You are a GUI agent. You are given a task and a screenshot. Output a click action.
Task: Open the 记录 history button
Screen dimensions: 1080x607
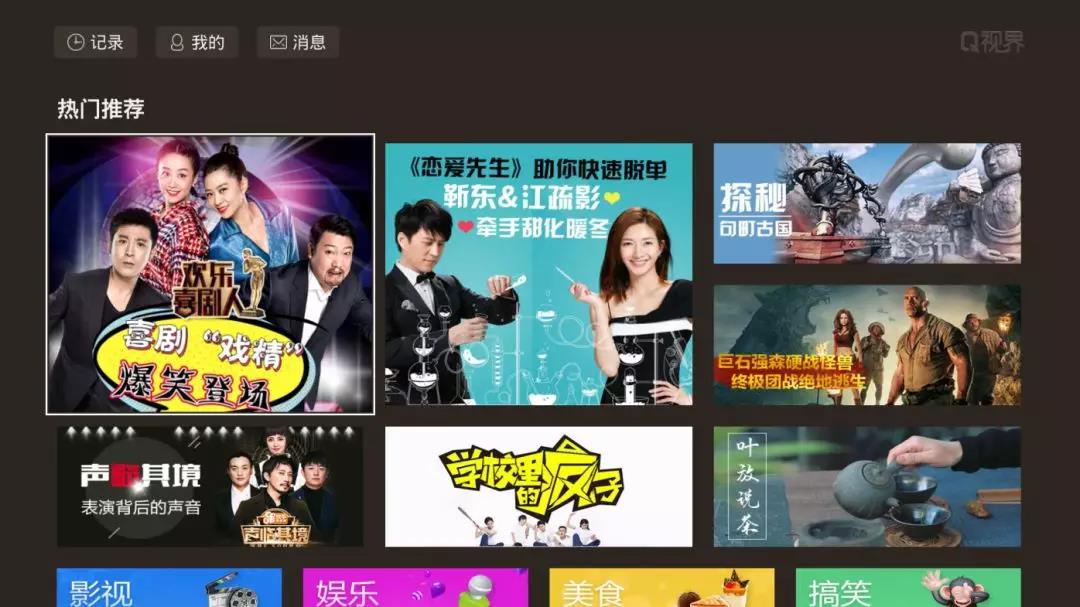[95, 42]
